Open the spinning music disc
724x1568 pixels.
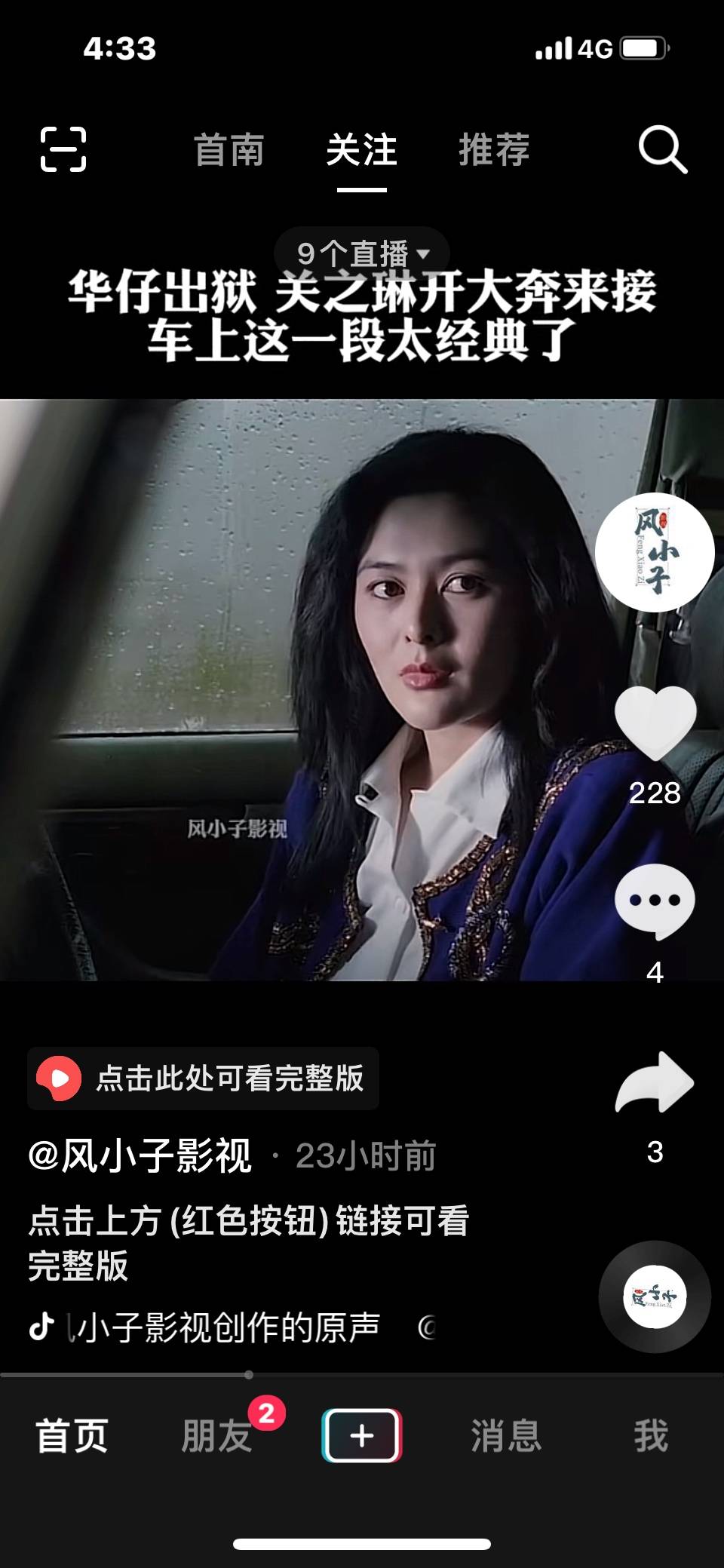pyautogui.click(x=655, y=1296)
